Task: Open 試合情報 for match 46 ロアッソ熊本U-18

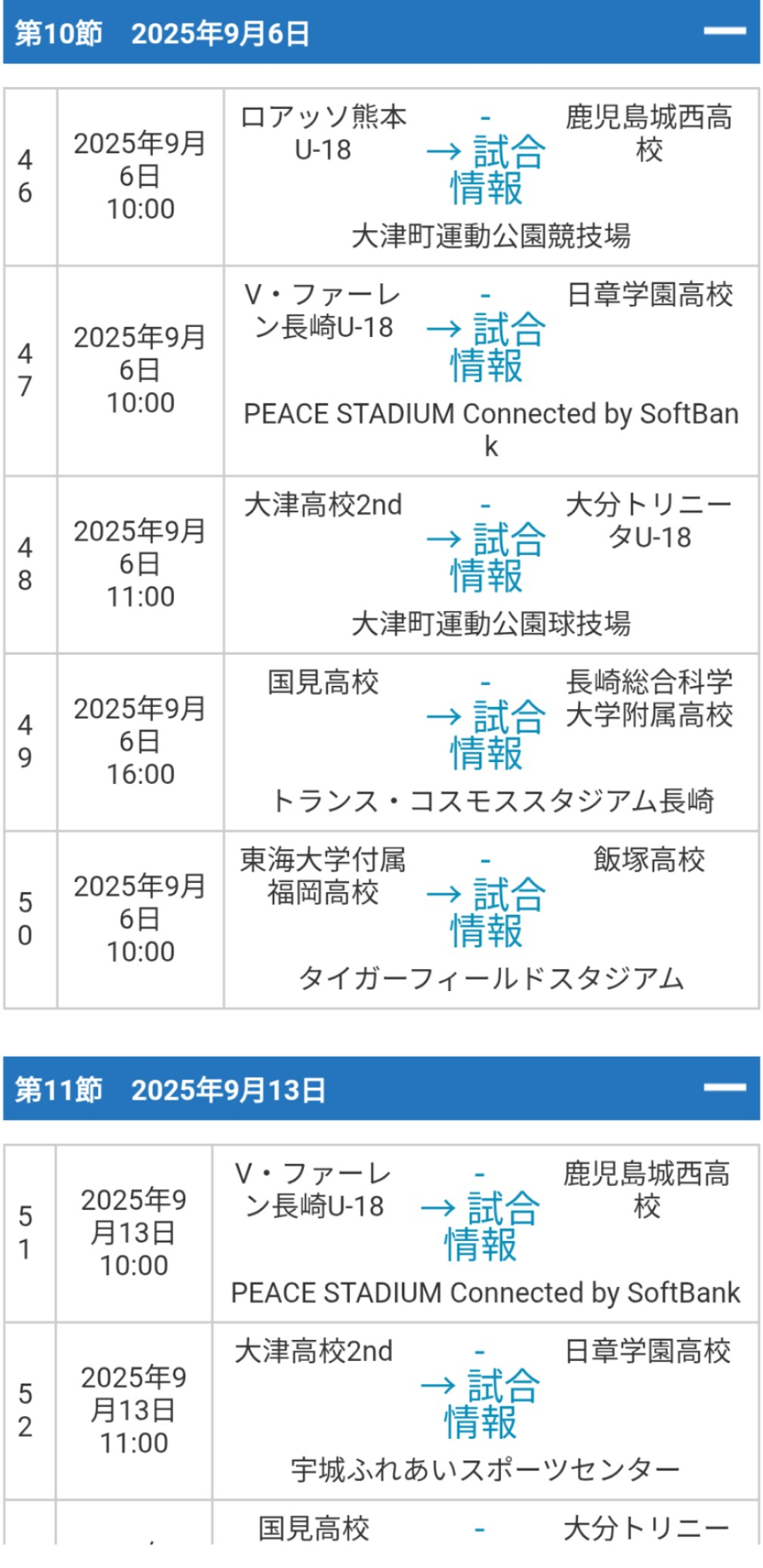Action: coord(486,170)
